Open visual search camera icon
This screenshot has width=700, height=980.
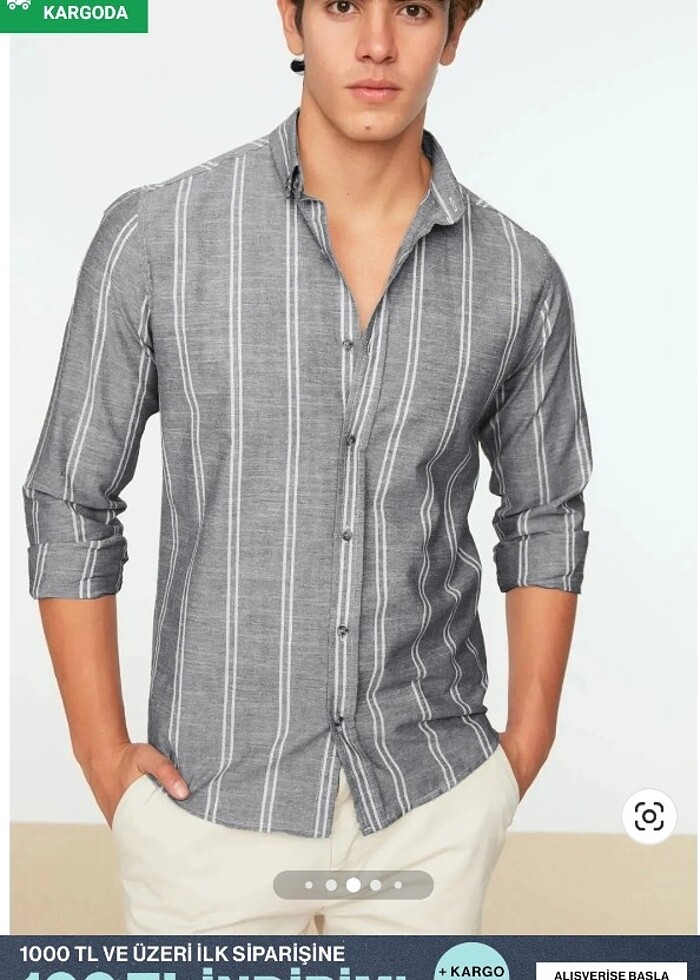pyautogui.click(x=649, y=816)
